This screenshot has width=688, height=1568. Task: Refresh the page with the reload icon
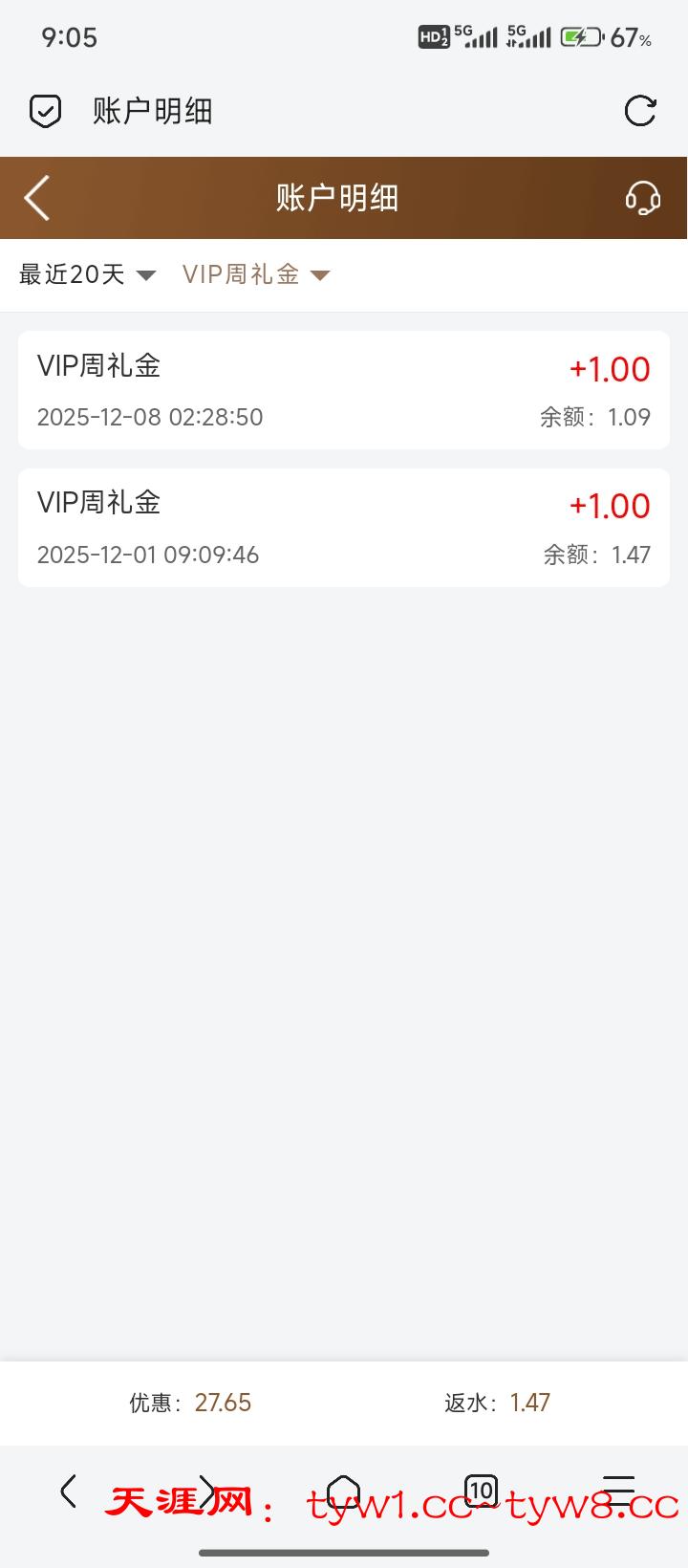tap(639, 111)
